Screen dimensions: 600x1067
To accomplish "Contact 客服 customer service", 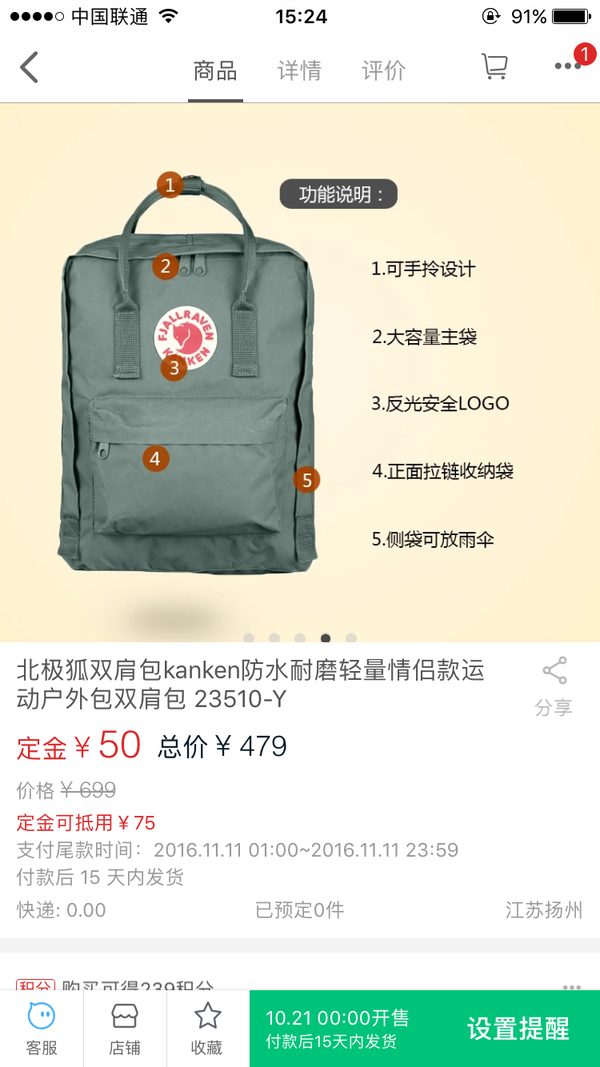I will [41, 1029].
